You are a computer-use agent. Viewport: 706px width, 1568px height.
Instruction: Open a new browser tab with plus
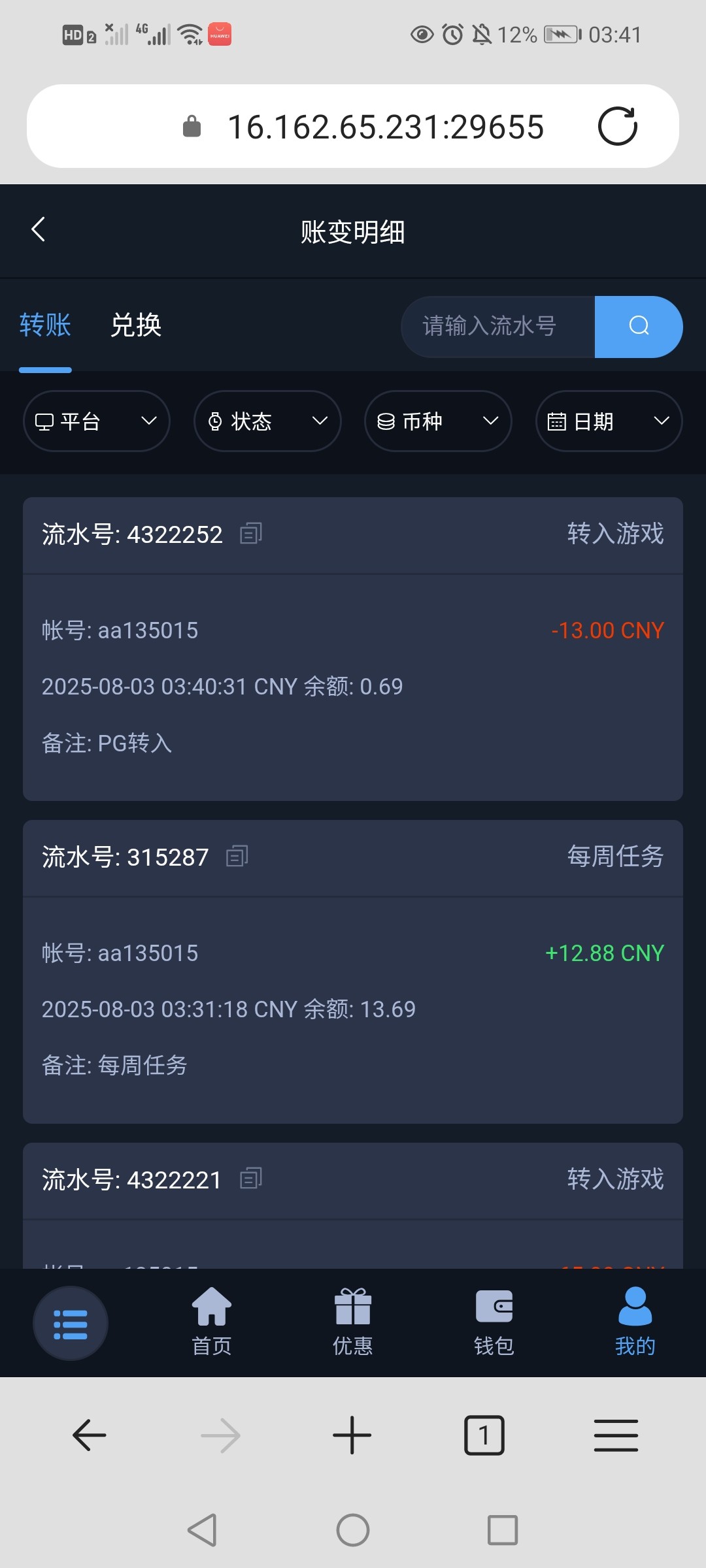click(x=352, y=1435)
